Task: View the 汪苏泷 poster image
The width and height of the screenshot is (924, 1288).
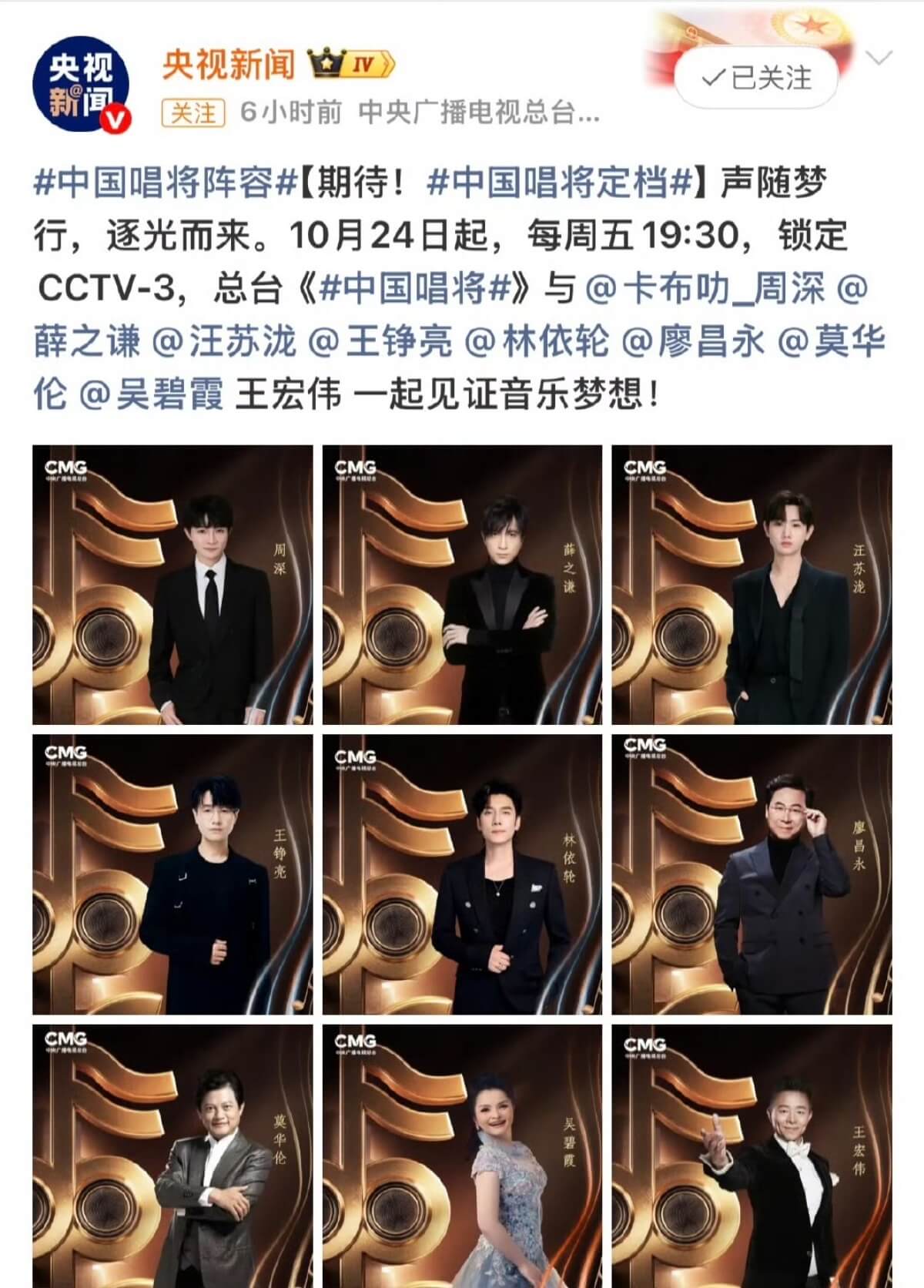Action: [752, 585]
